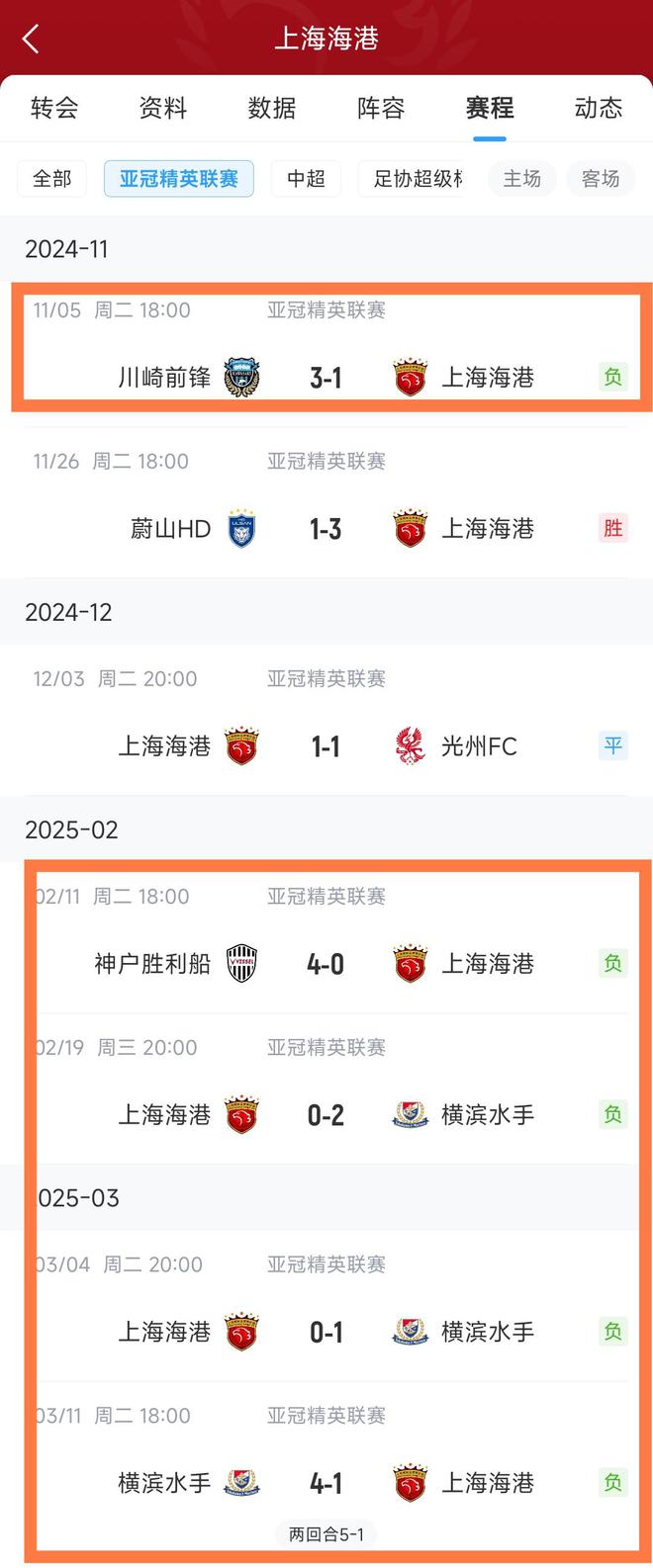Switch to the 数据 tab
Image resolution: width=653 pixels, height=1568 pixels.
pyautogui.click(x=272, y=108)
